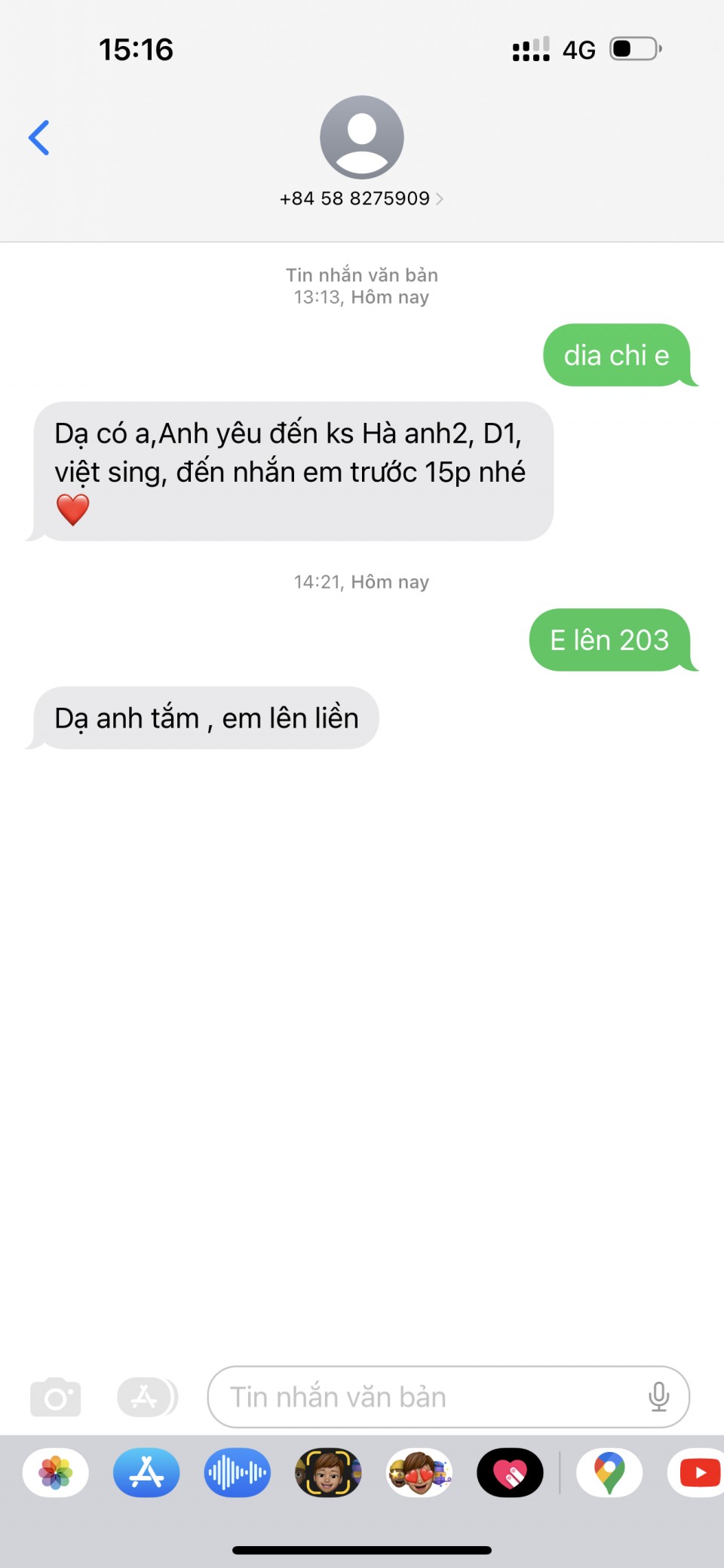Open YouTube in the app drawer
This screenshot has width=724, height=1568.
coord(698,1472)
